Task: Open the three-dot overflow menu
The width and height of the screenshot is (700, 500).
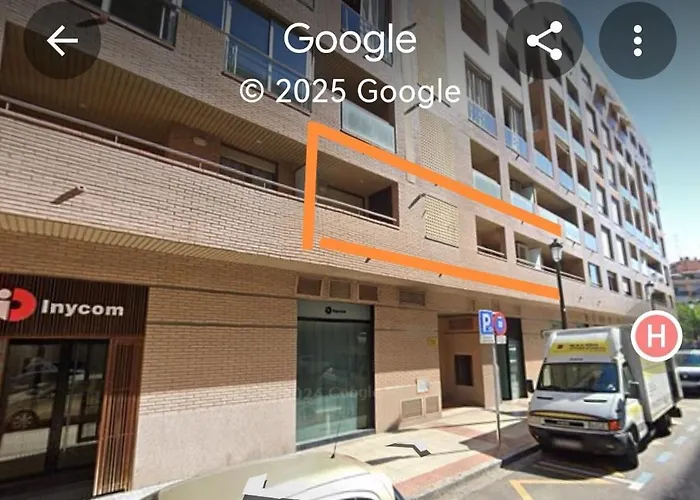Action: tap(637, 41)
